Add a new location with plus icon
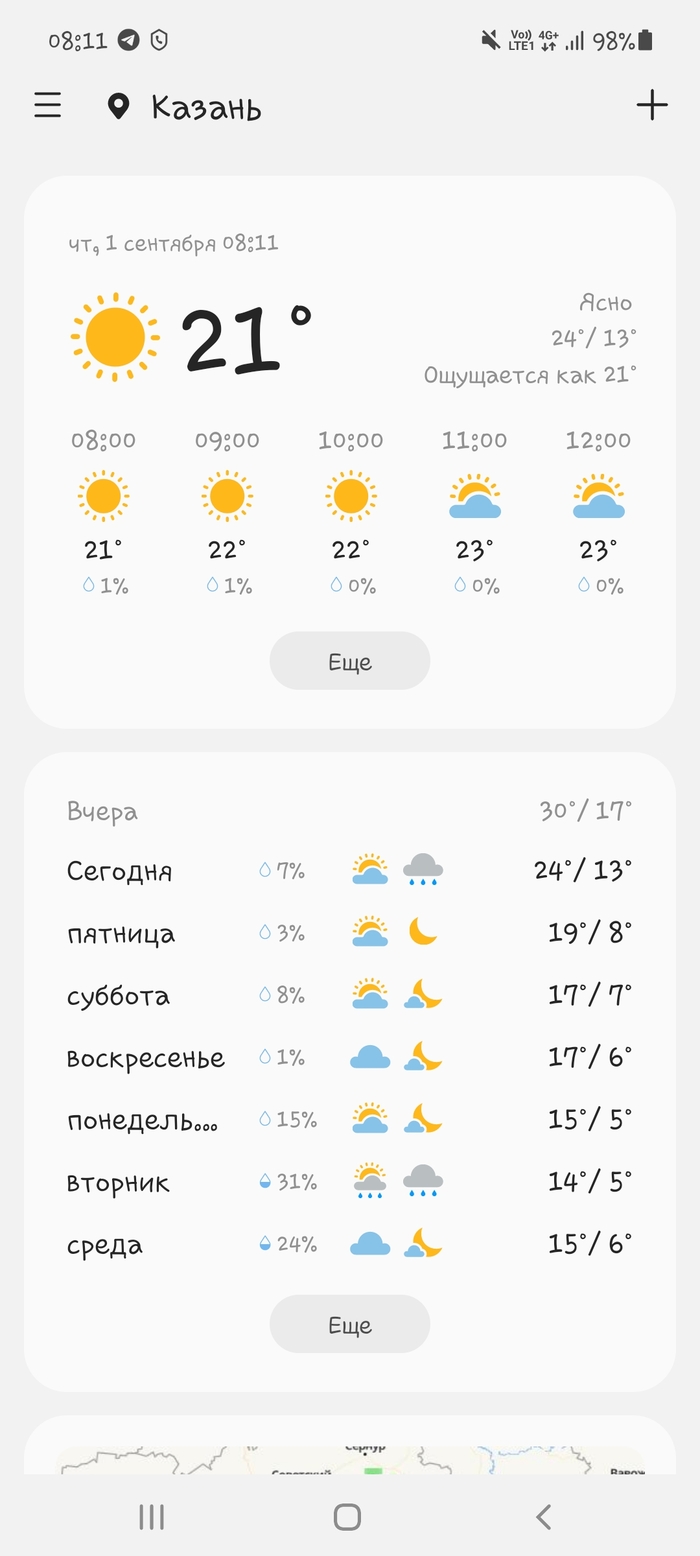Image resolution: width=700 pixels, height=1556 pixels. pos(651,105)
